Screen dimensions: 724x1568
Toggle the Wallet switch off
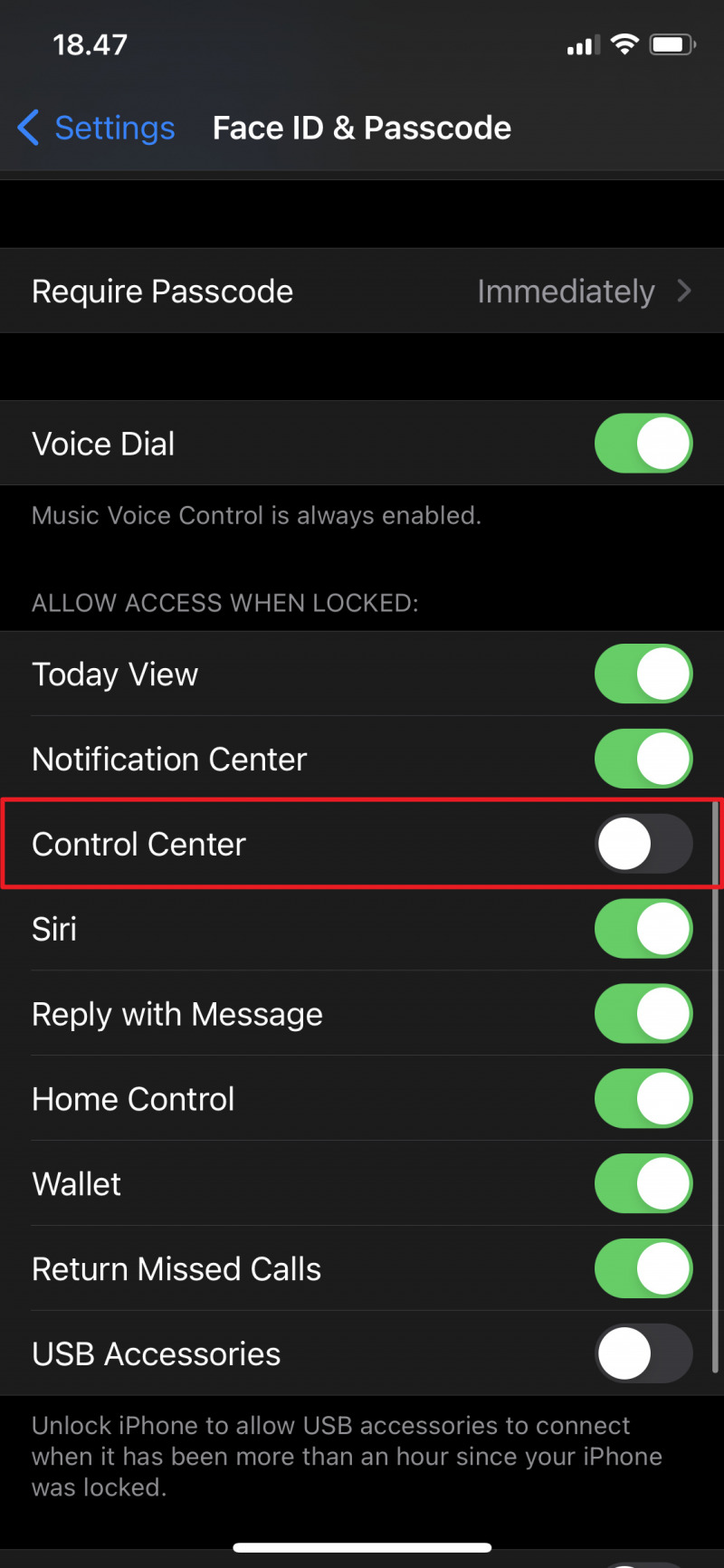click(643, 1184)
